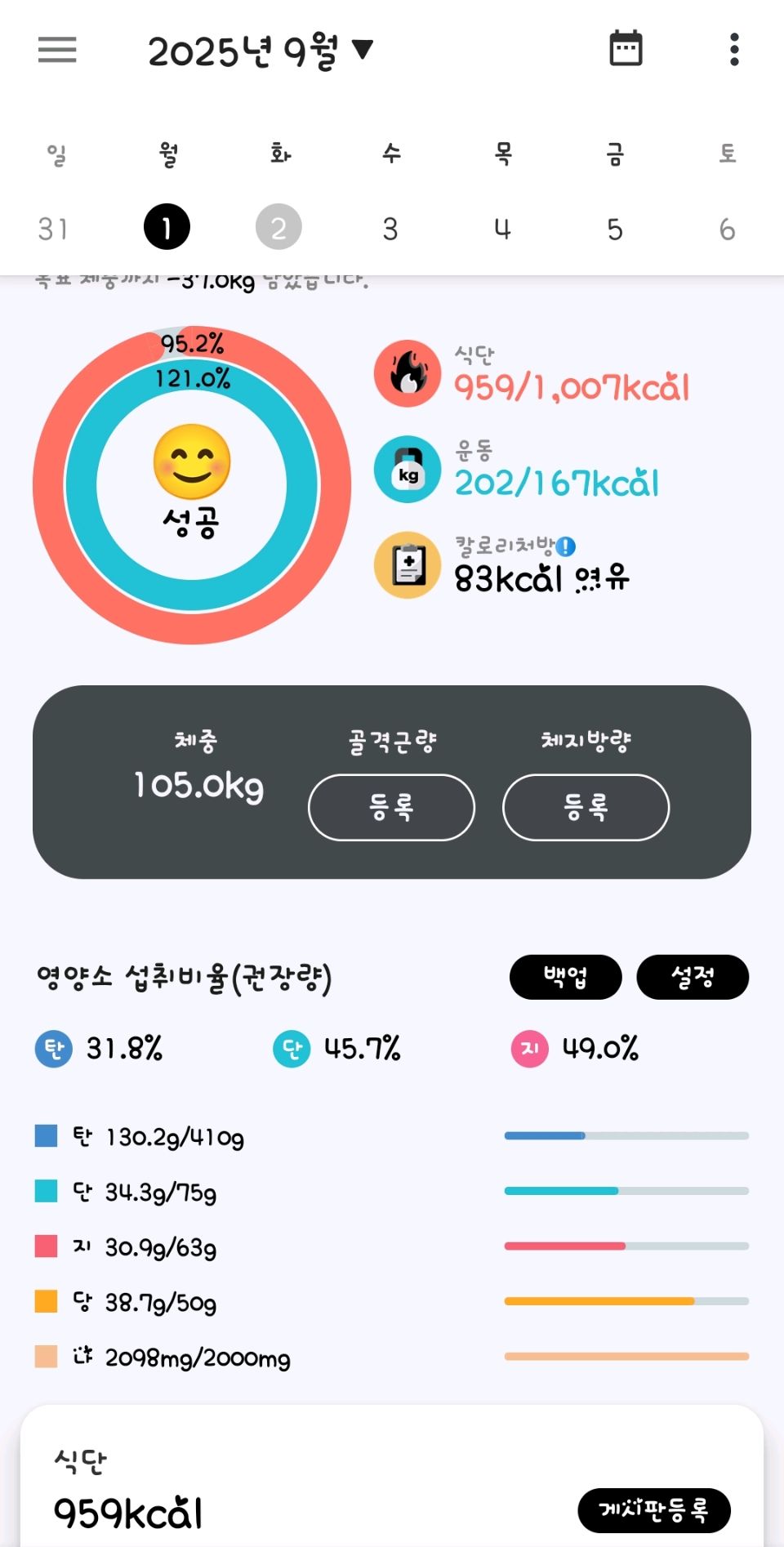
Task: Select date 5 in the week row
Action: coord(615,229)
